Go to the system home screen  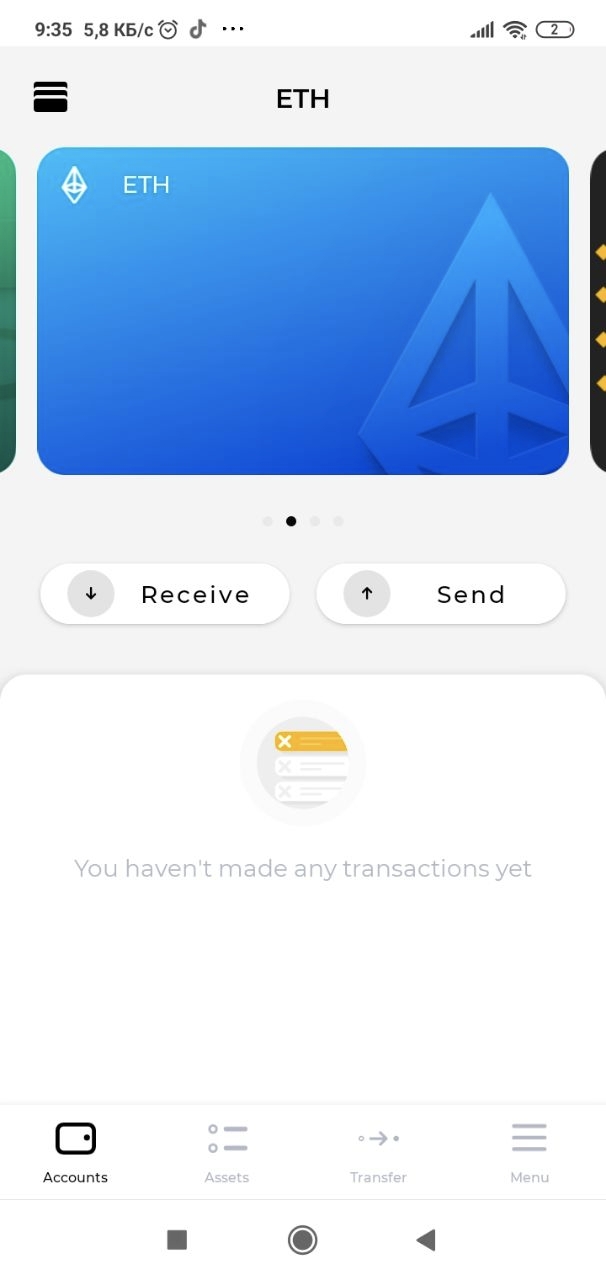pos(302,1240)
